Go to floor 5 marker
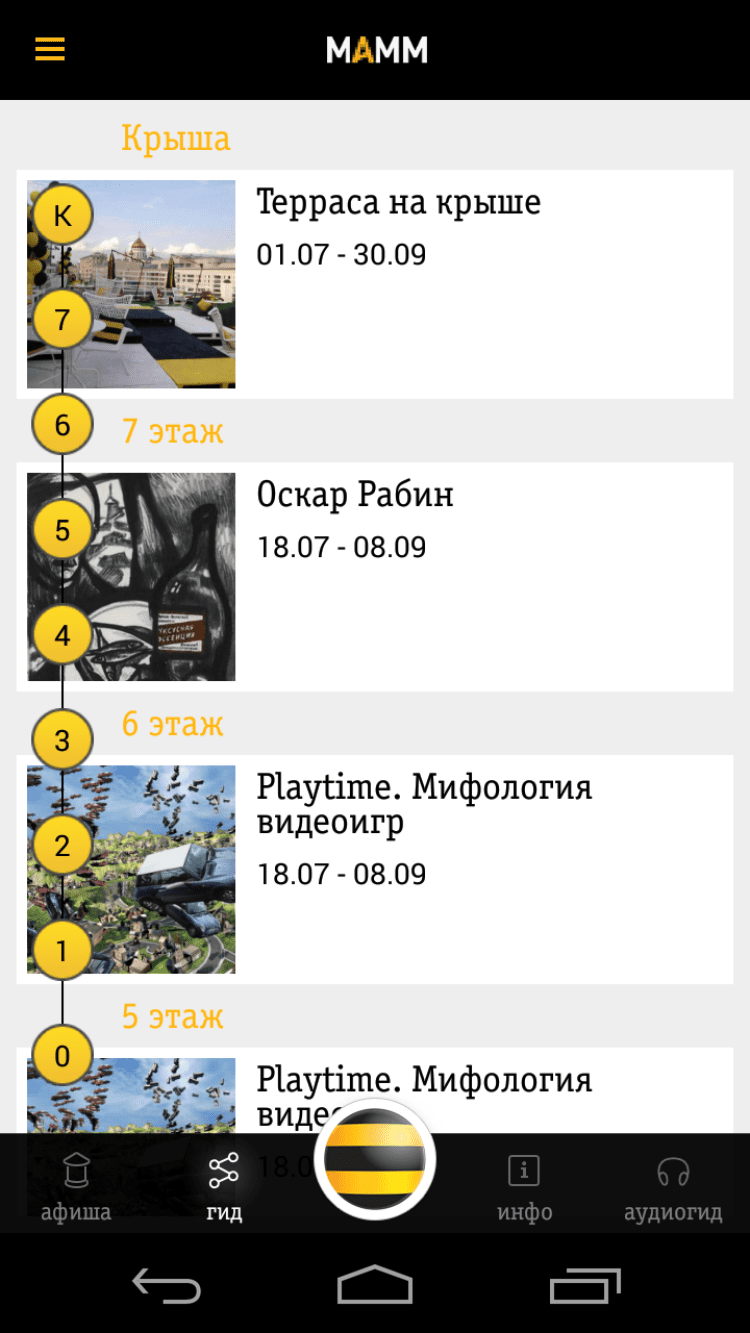Screen dimensions: 750x1333 click(62, 530)
